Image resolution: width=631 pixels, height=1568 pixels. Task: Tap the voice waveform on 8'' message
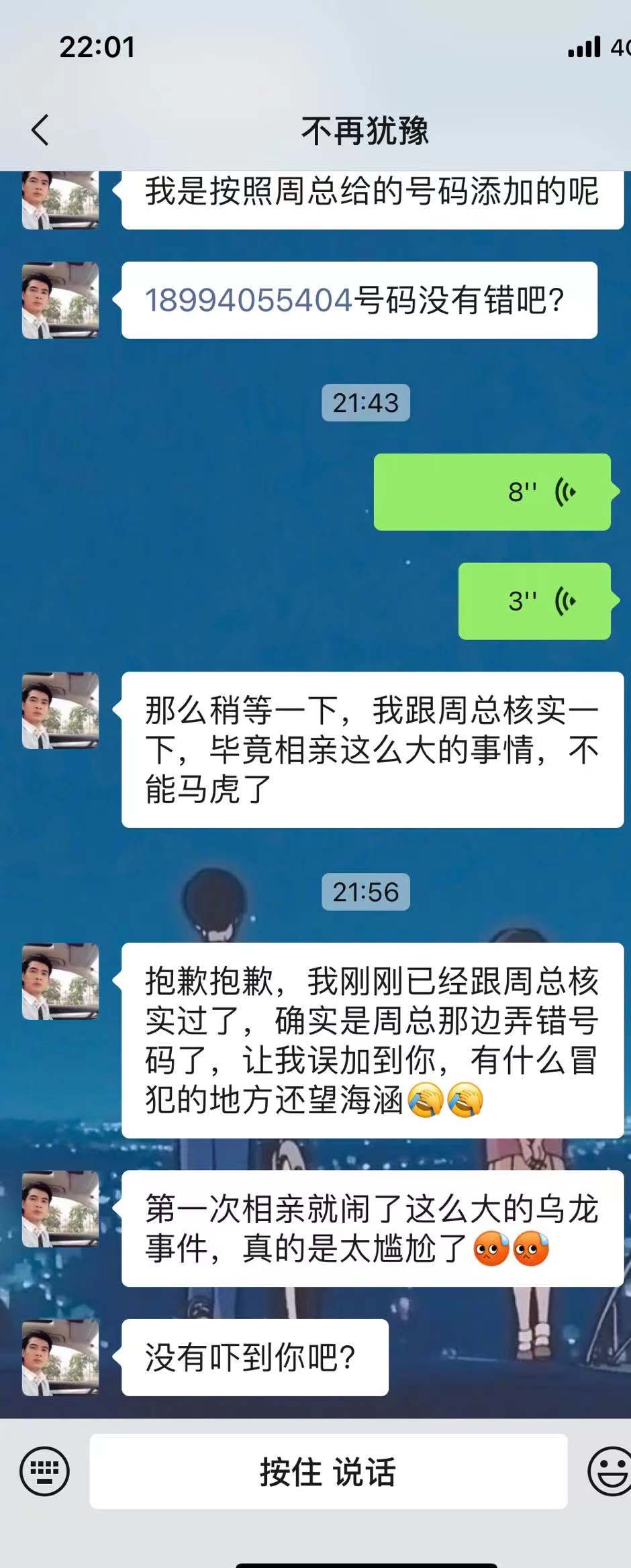[566, 490]
